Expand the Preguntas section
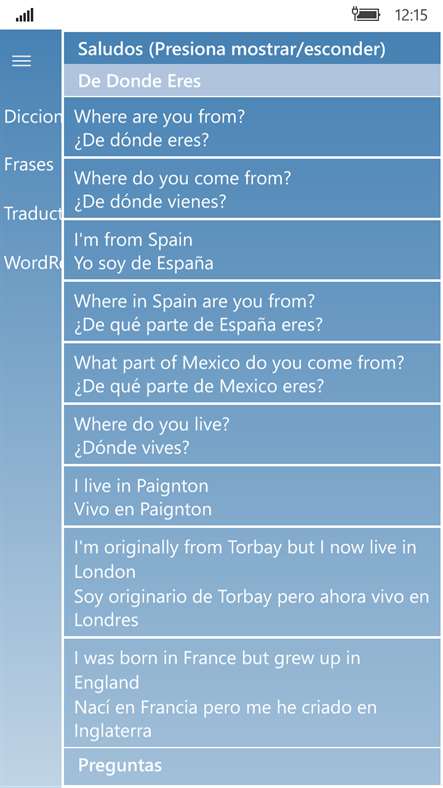The width and height of the screenshot is (443, 788). point(252,766)
